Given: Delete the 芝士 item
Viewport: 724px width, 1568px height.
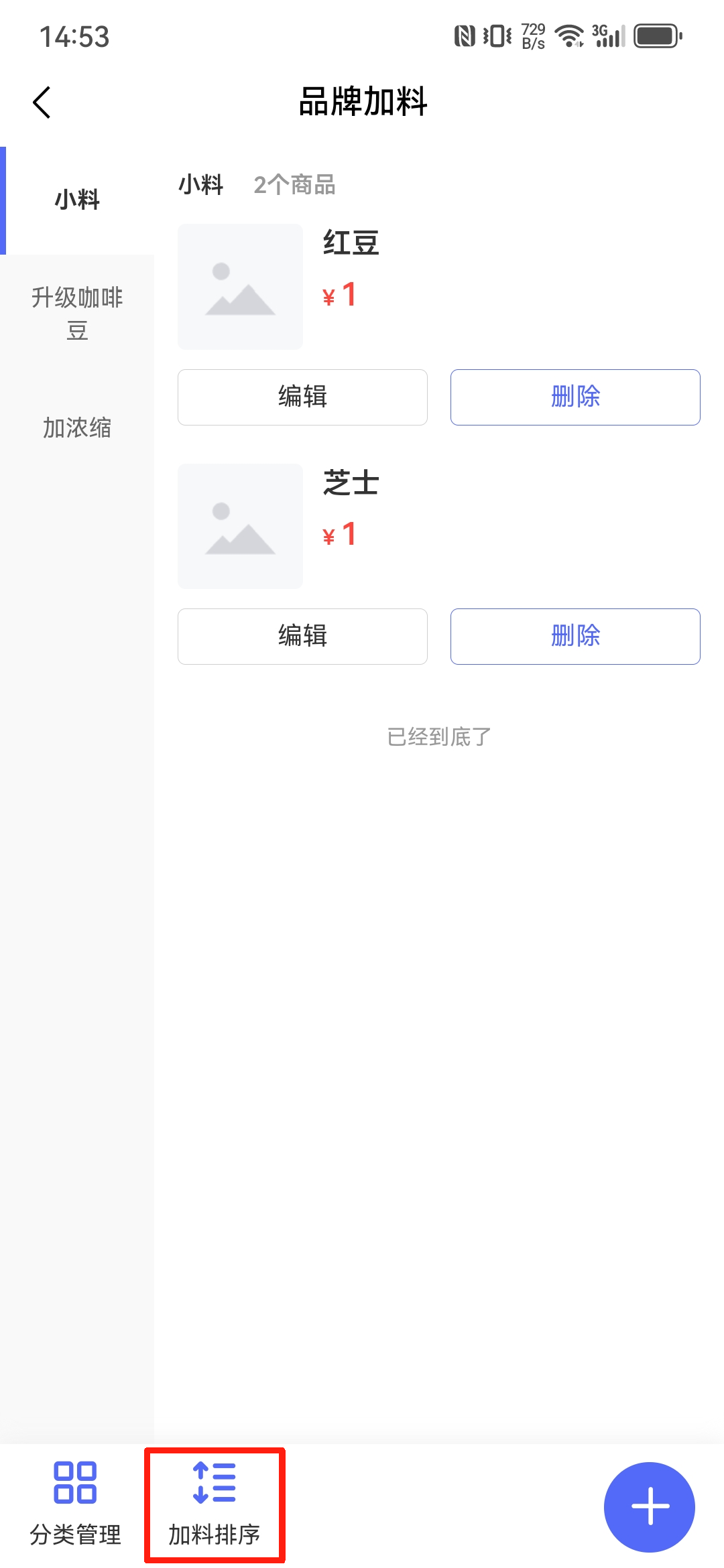Looking at the screenshot, I should coord(575,636).
